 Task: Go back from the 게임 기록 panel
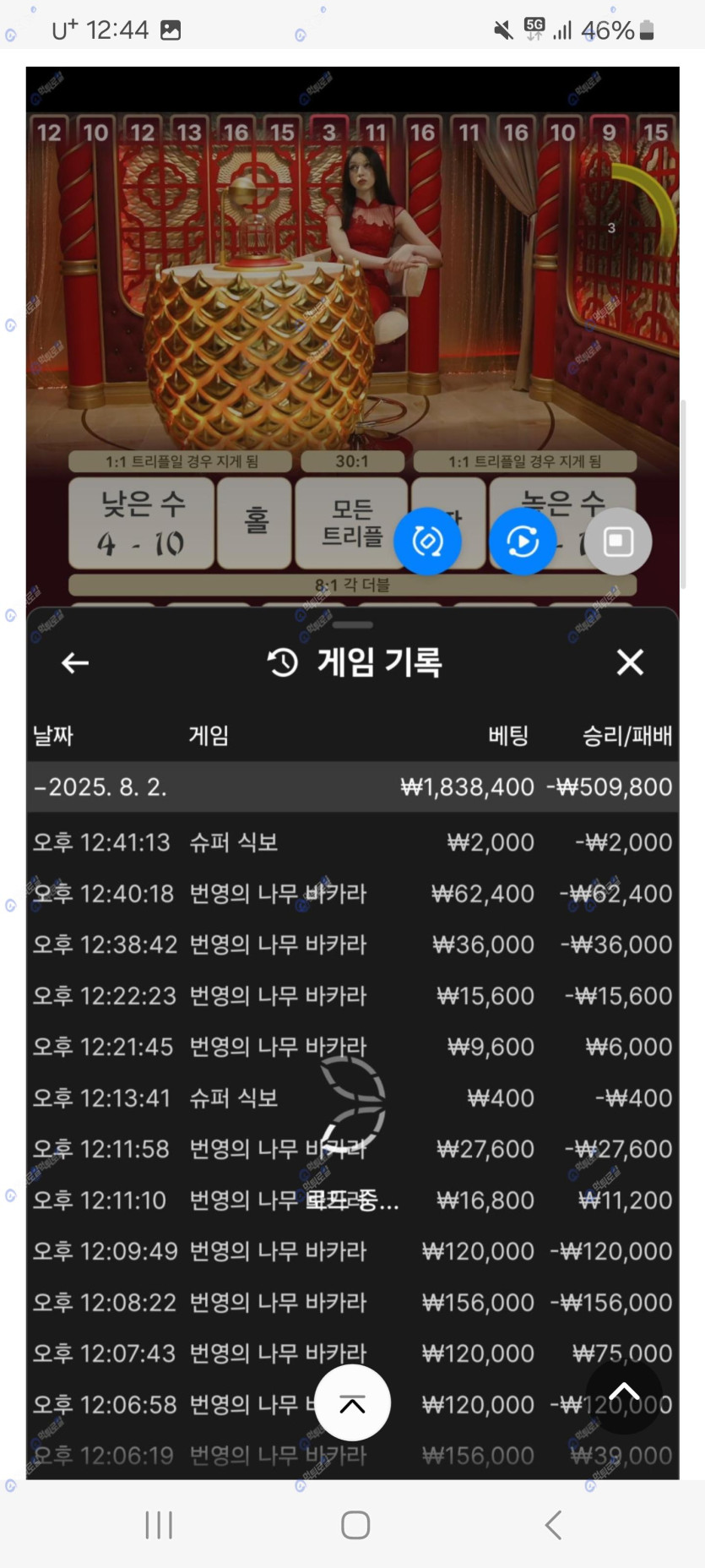(x=75, y=663)
